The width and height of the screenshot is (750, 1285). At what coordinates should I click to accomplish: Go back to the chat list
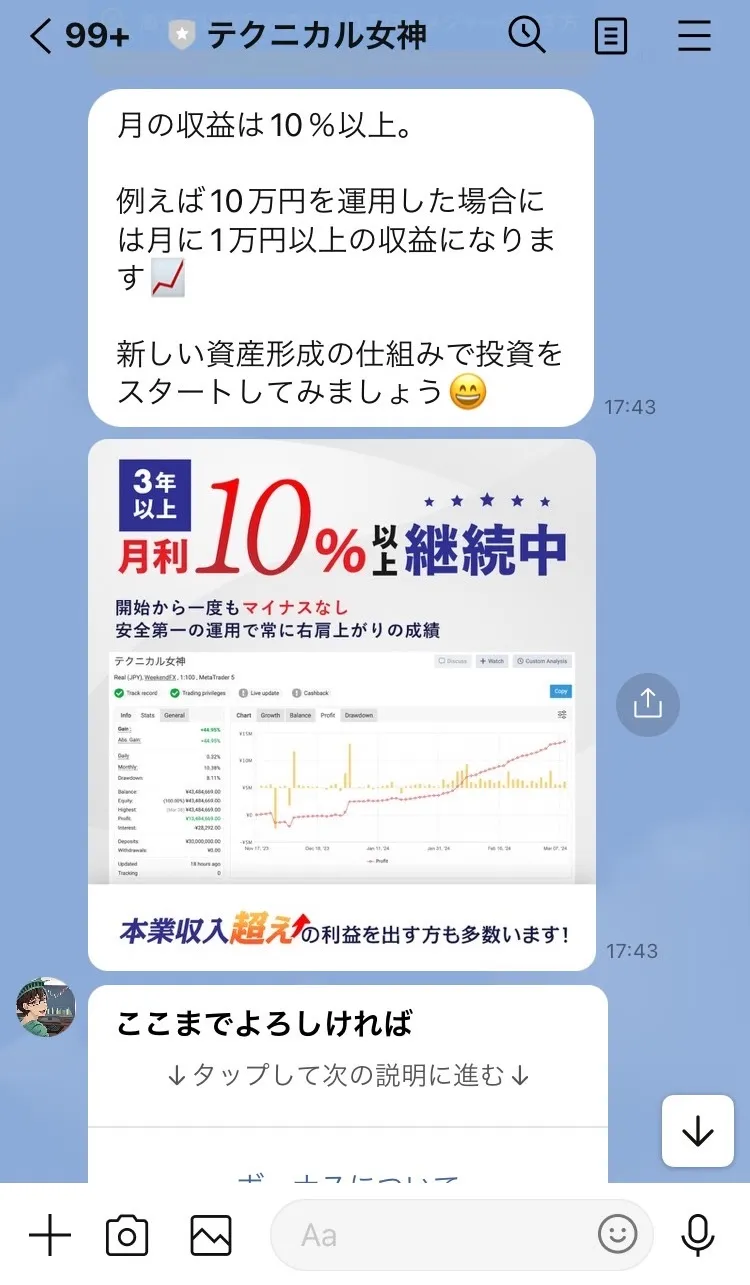40,37
